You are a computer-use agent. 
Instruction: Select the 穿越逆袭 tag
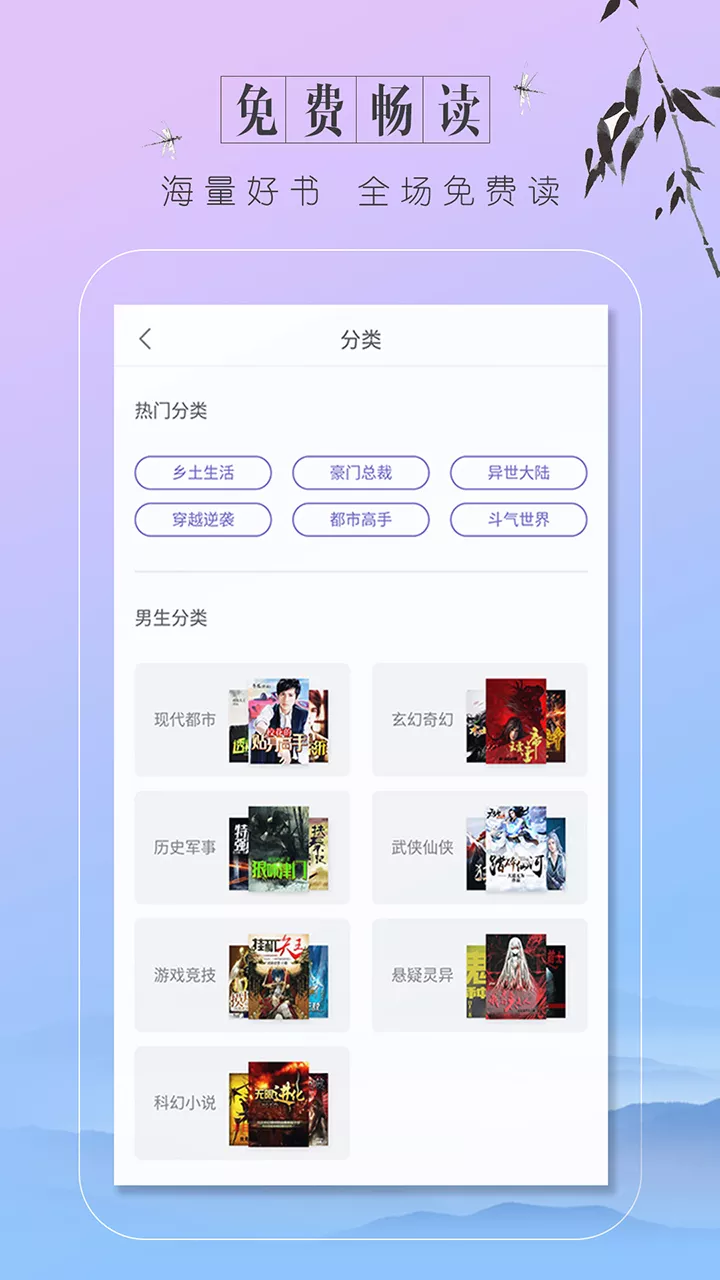202,520
